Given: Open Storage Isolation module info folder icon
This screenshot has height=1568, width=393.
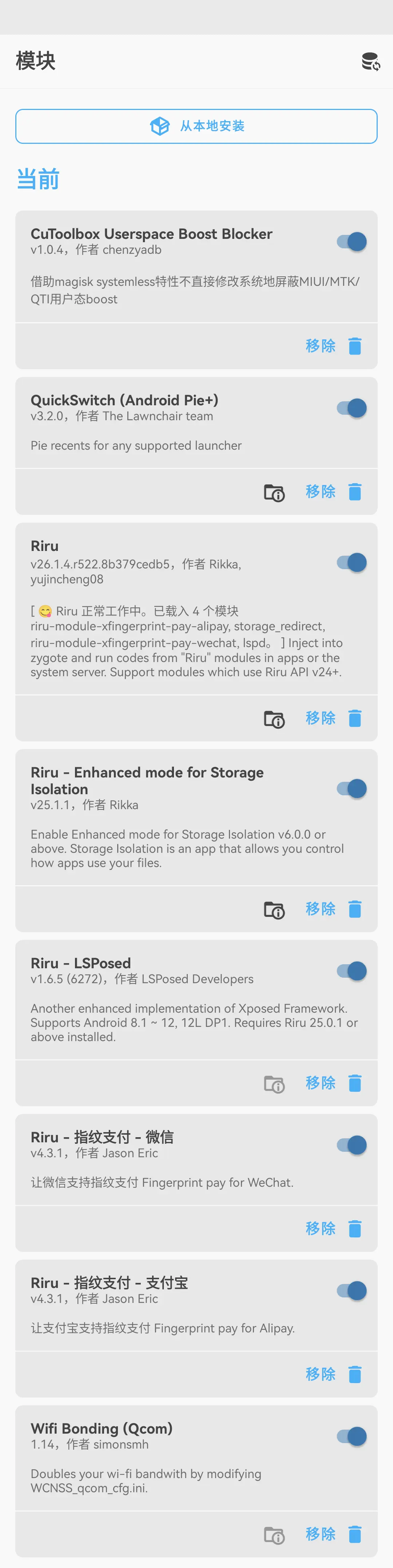Looking at the screenshot, I should pos(274,909).
